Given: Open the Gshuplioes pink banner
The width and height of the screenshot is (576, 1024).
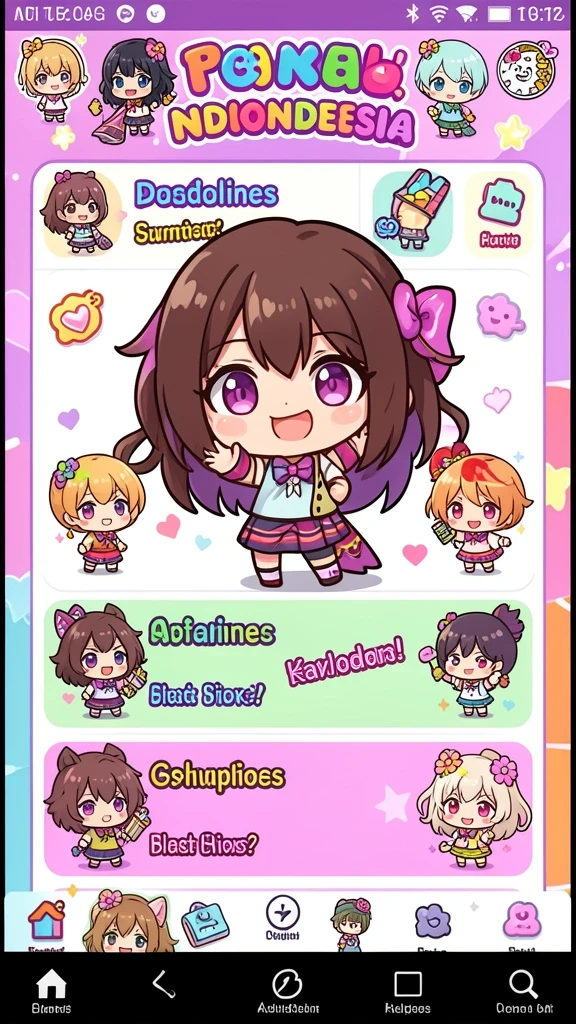Looking at the screenshot, I should pyautogui.click(x=288, y=808).
